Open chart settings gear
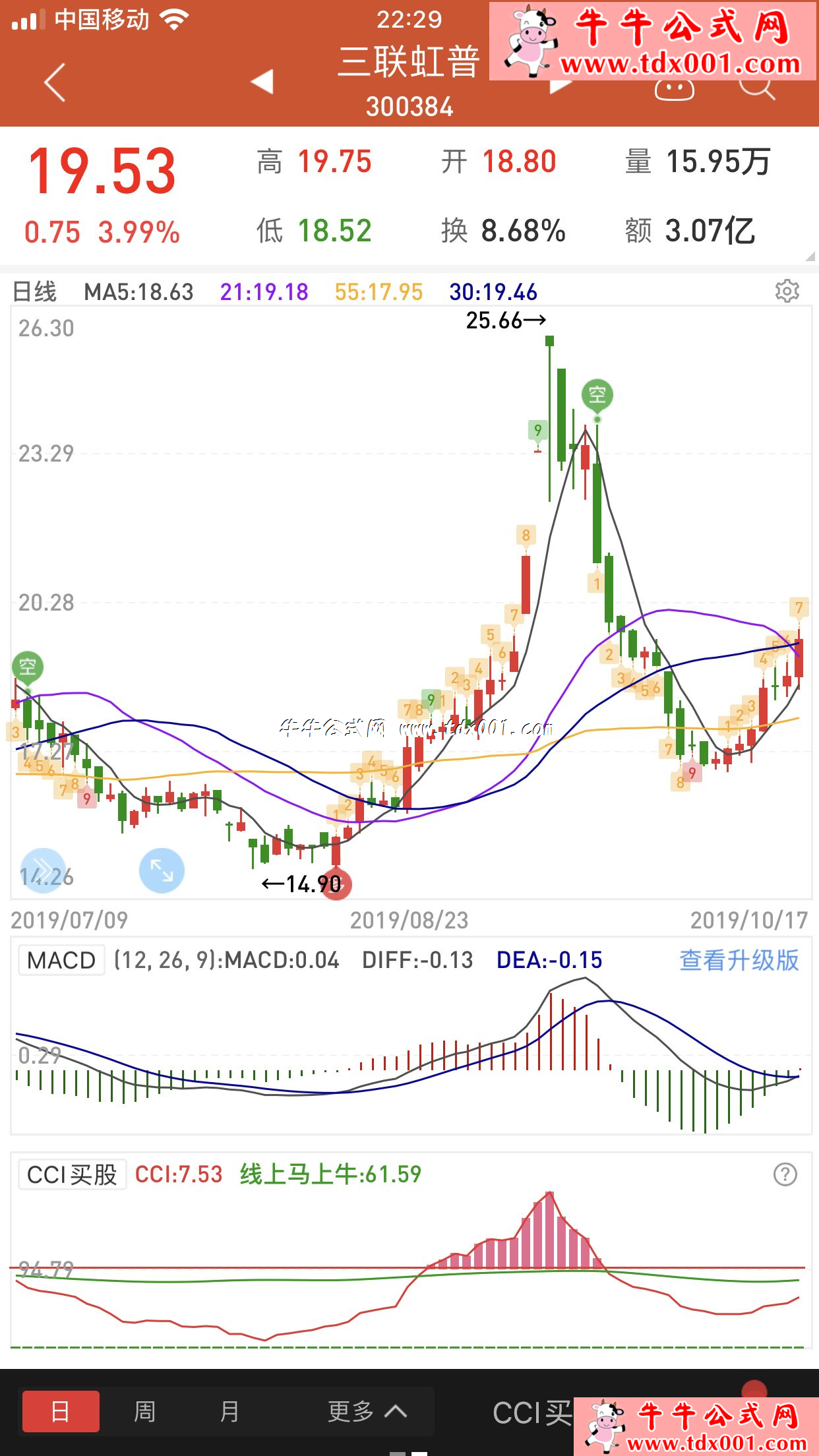 [787, 291]
